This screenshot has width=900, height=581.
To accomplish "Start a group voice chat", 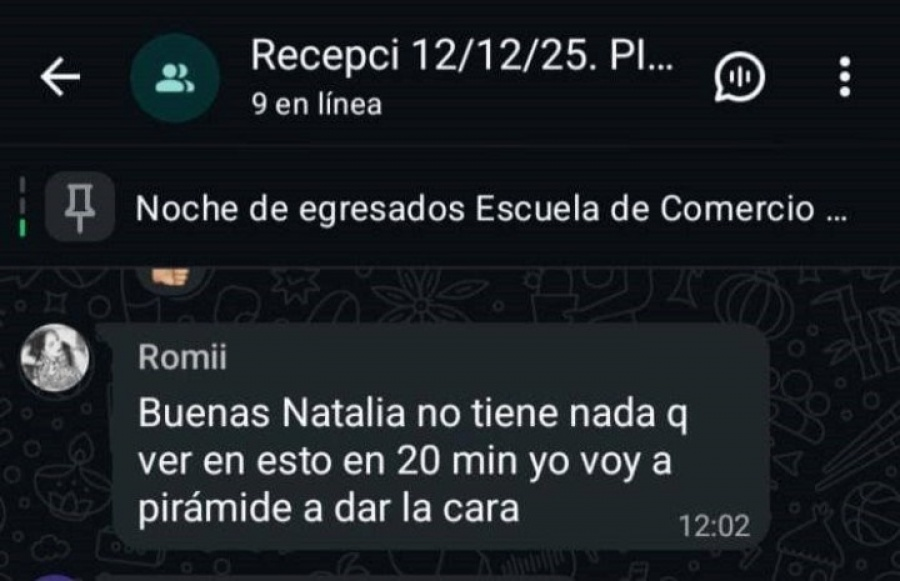I will [739, 77].
